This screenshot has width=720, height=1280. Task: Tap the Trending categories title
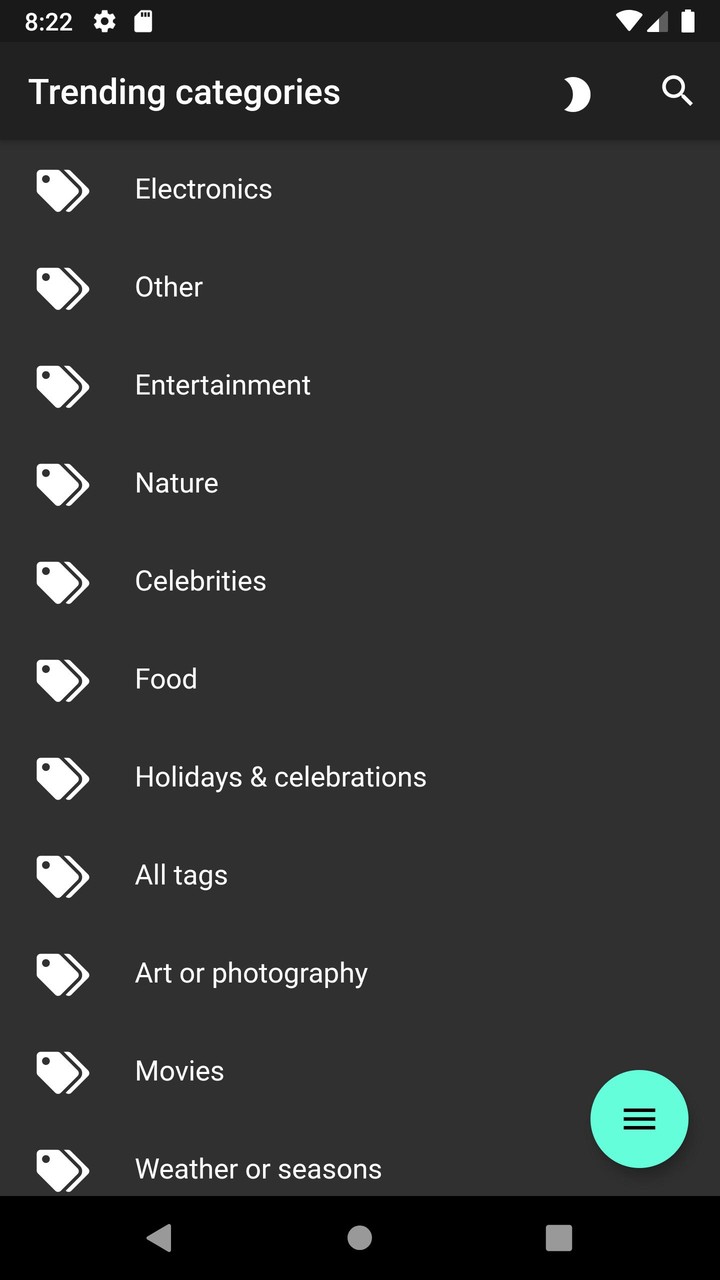point(184,91)
